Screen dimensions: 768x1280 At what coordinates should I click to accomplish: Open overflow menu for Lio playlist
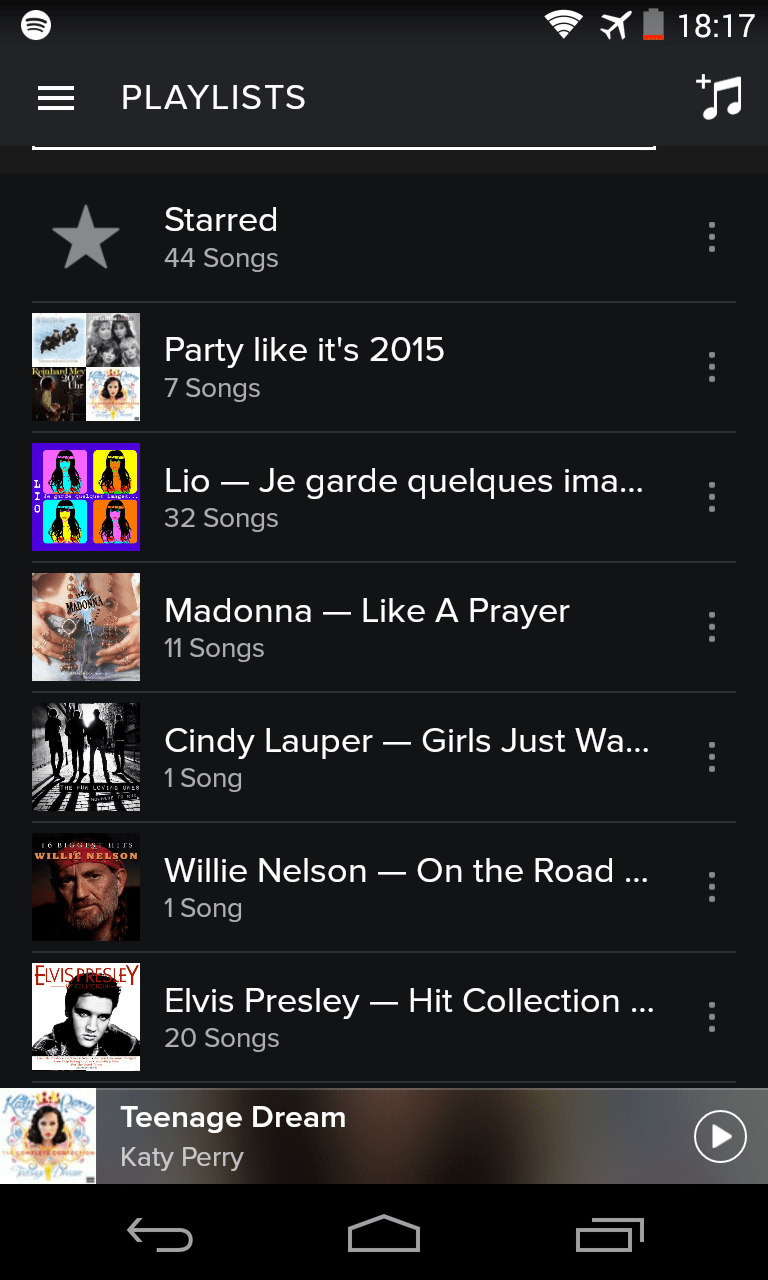pyautogui.click(x=711, y=497)
